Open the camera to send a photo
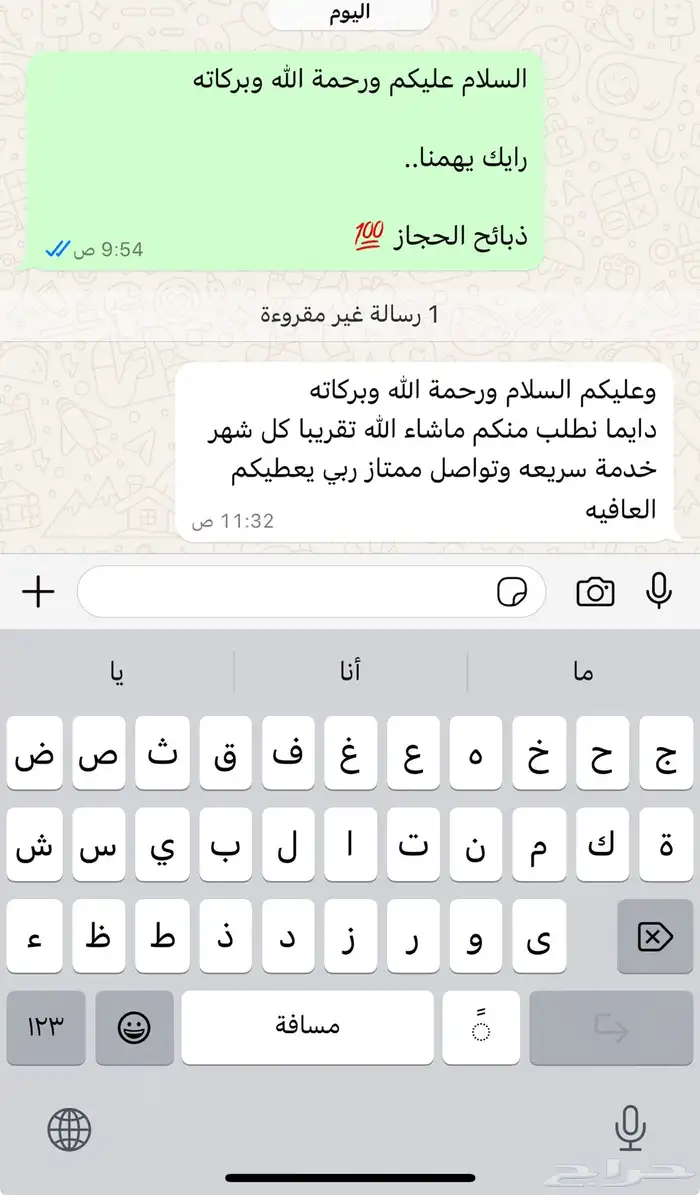 point(596,591)
